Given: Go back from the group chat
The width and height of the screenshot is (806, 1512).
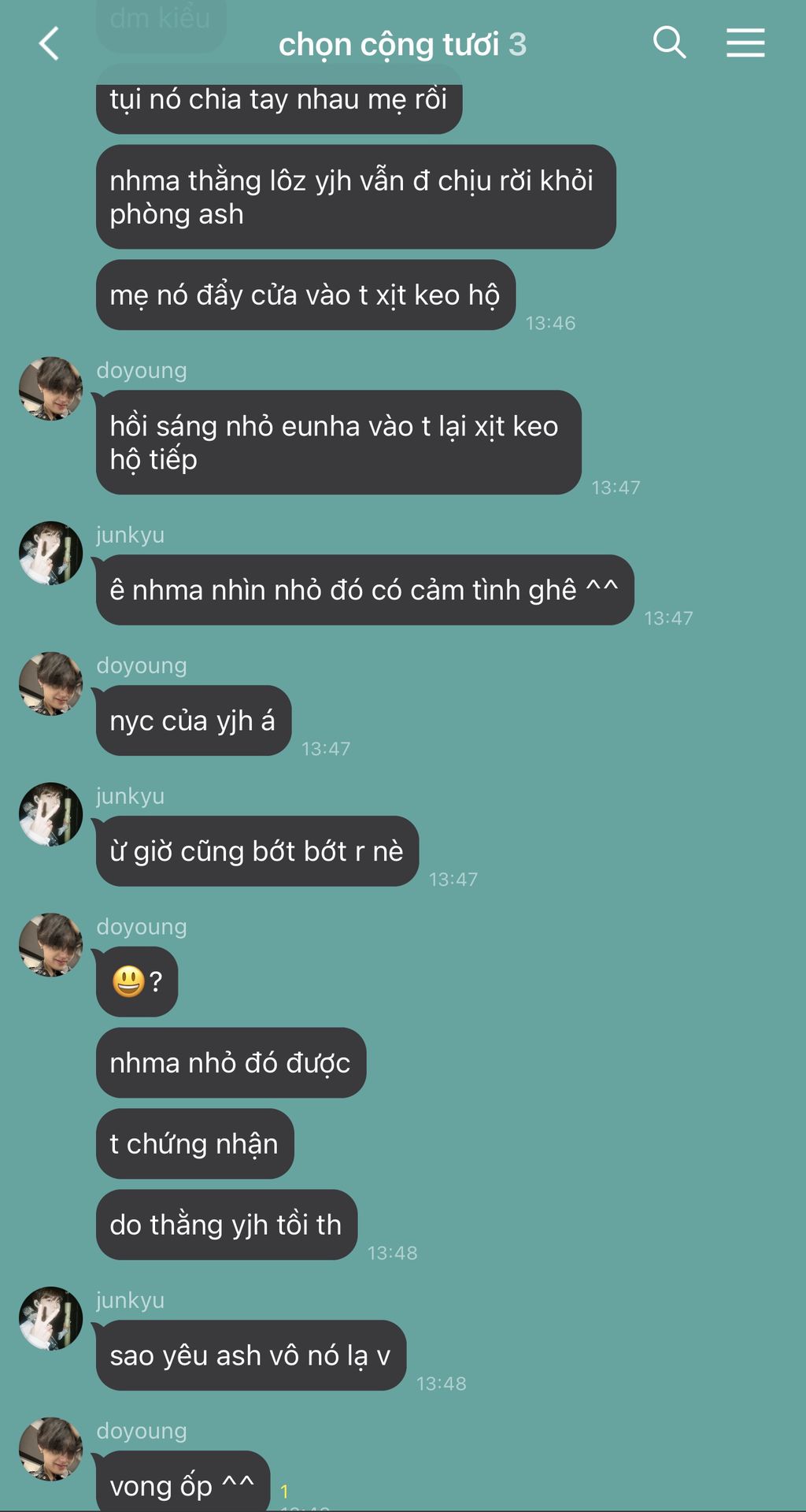Looking at the screenshot, I should coord(49,43).
